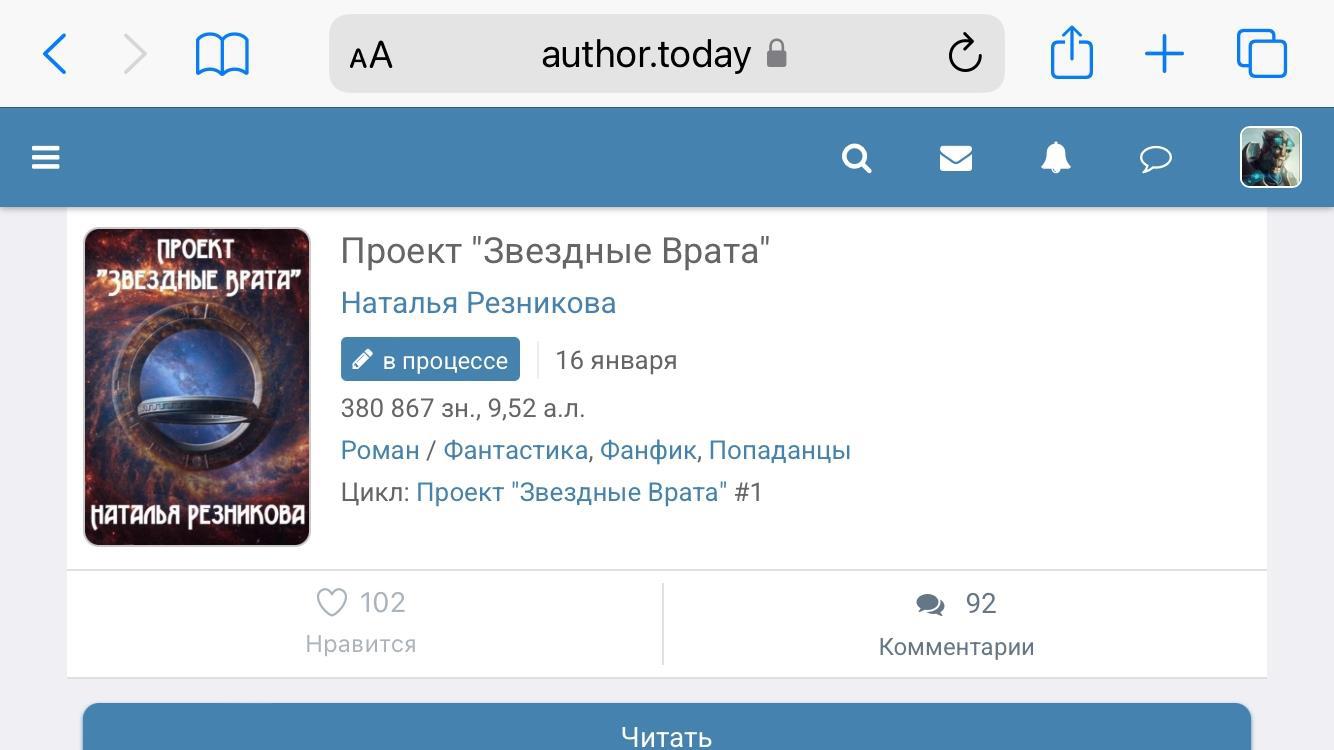The height and width of the screenshot is (750, 1334).
Task: Open site search
Action: click(x=856, y=158)
